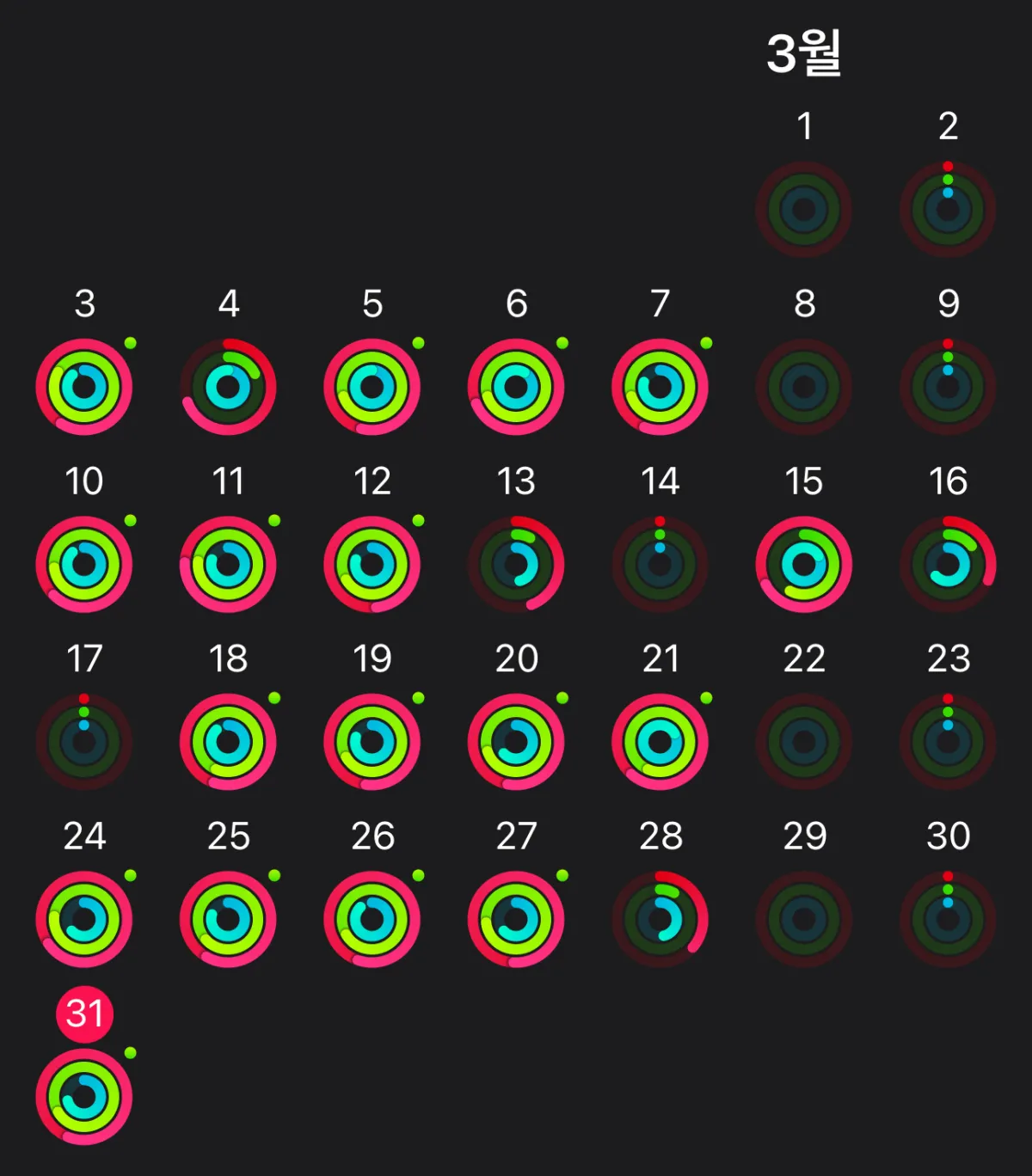Show activity for March 9

pos(948,387)
